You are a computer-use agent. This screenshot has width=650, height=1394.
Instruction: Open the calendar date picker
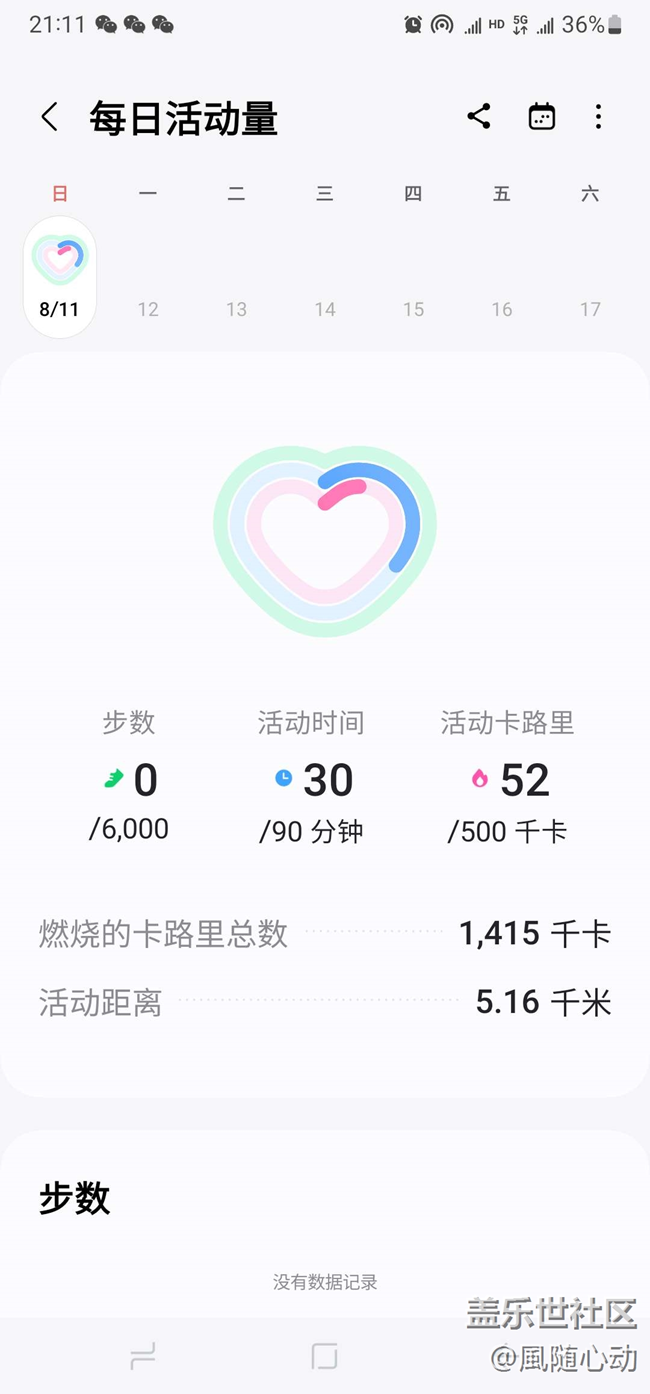[541, 117]
